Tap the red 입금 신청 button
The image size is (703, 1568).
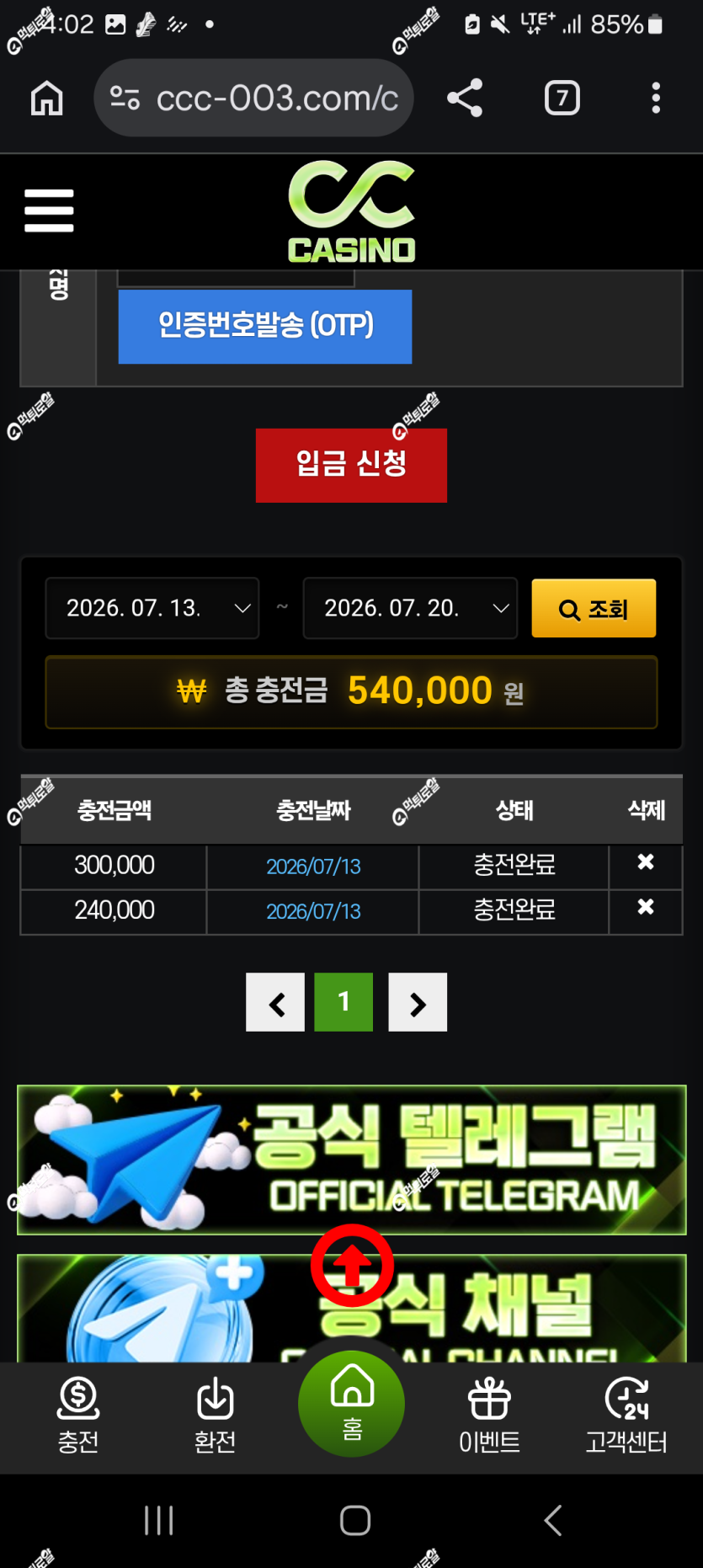pos(351,465)
